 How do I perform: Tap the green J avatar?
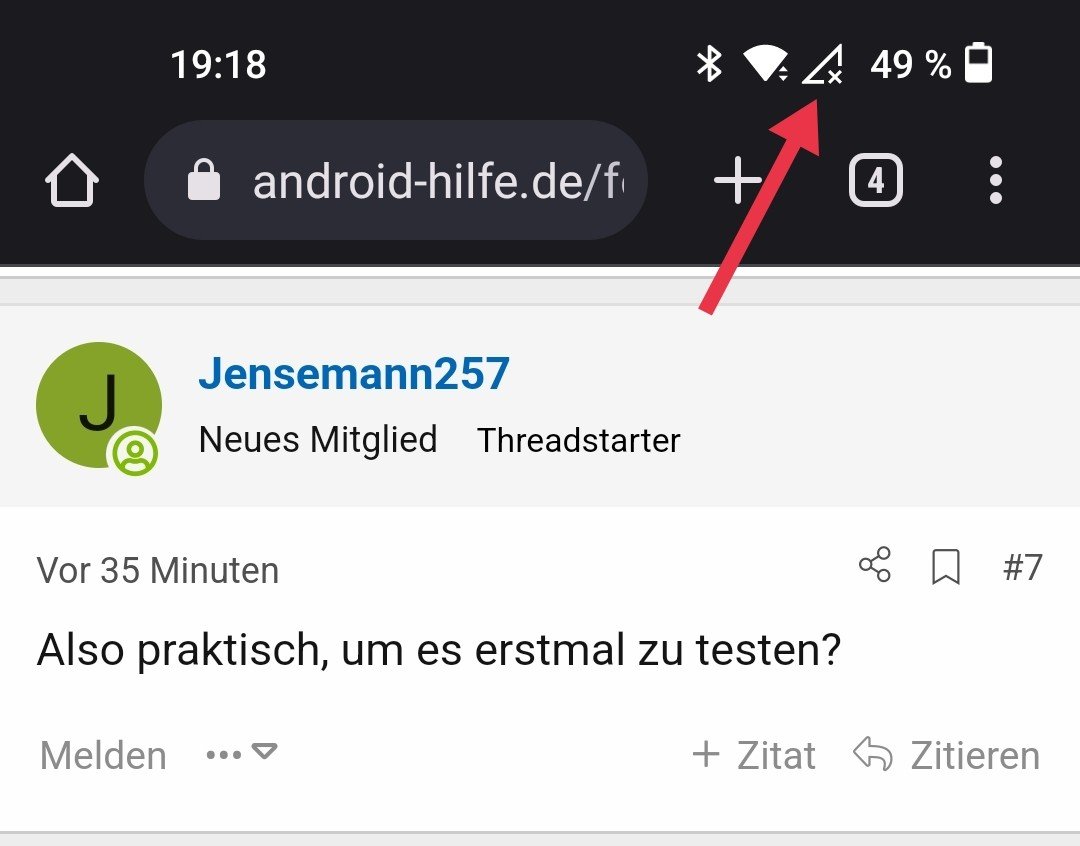pos(98,404)
